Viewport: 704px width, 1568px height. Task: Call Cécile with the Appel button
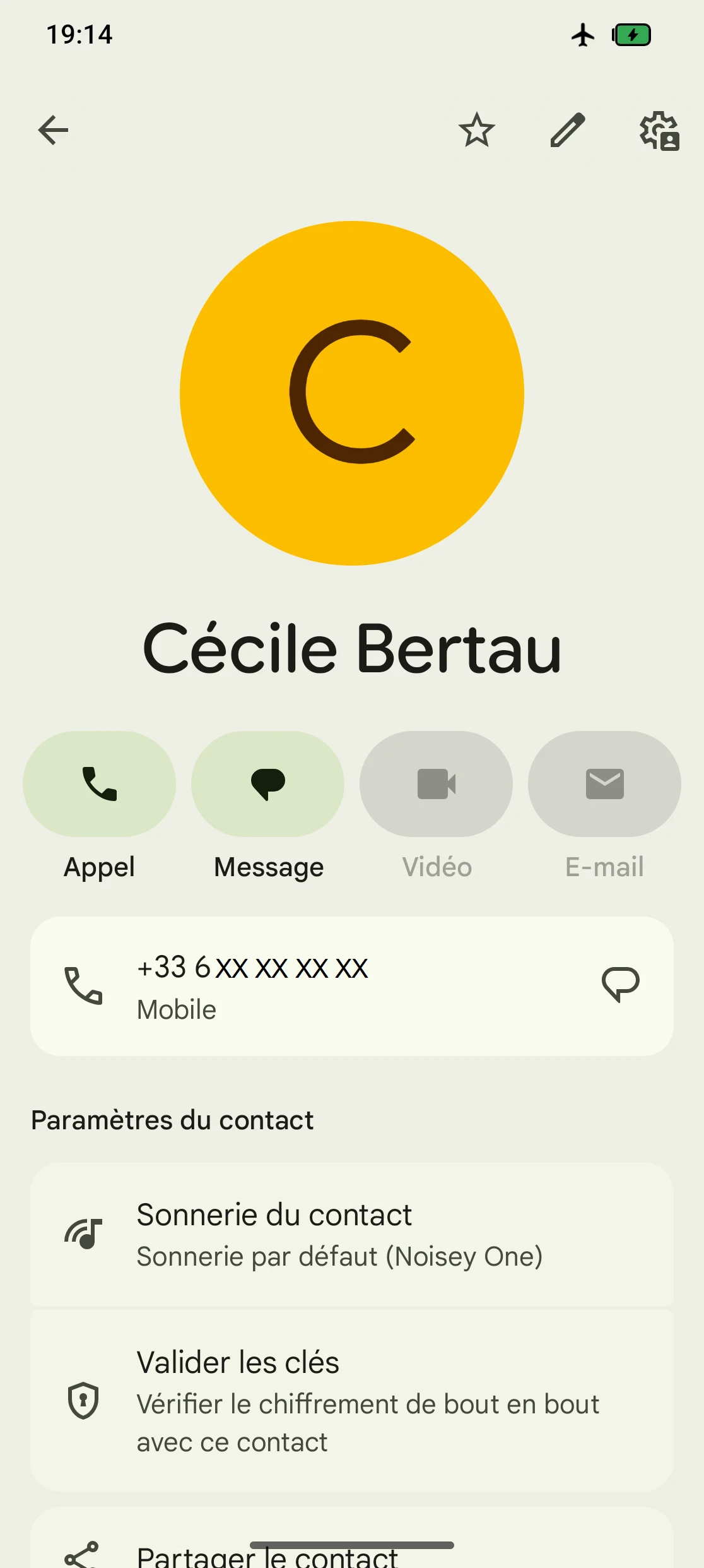[x=99, y=784]
